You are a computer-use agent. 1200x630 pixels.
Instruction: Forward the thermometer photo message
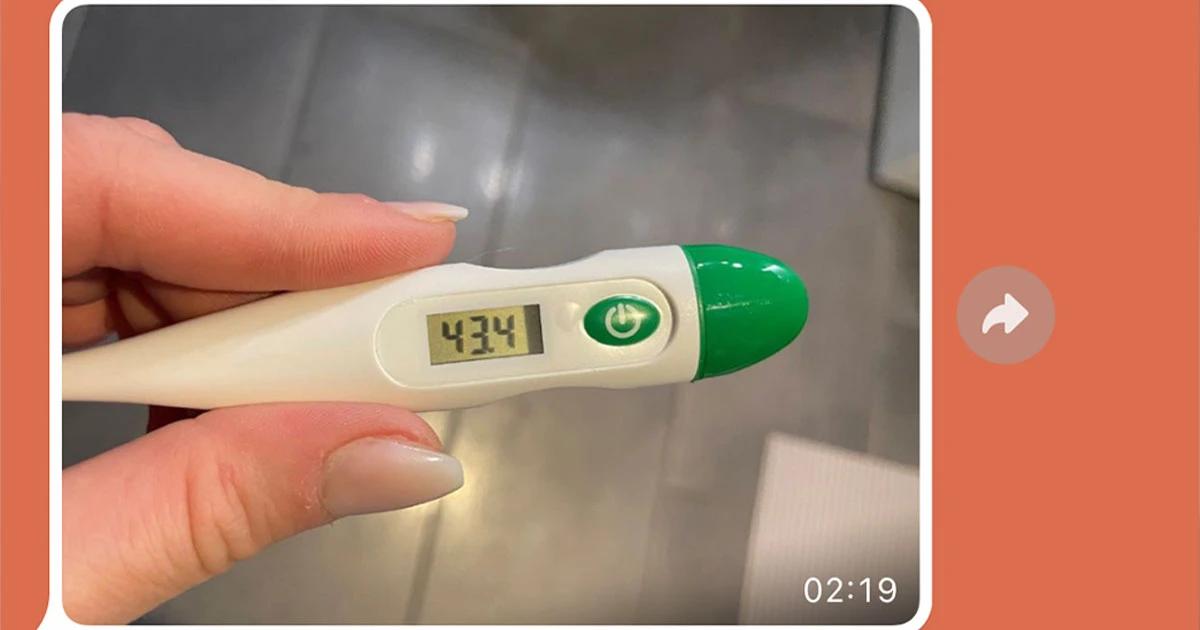click(1005, 315)
